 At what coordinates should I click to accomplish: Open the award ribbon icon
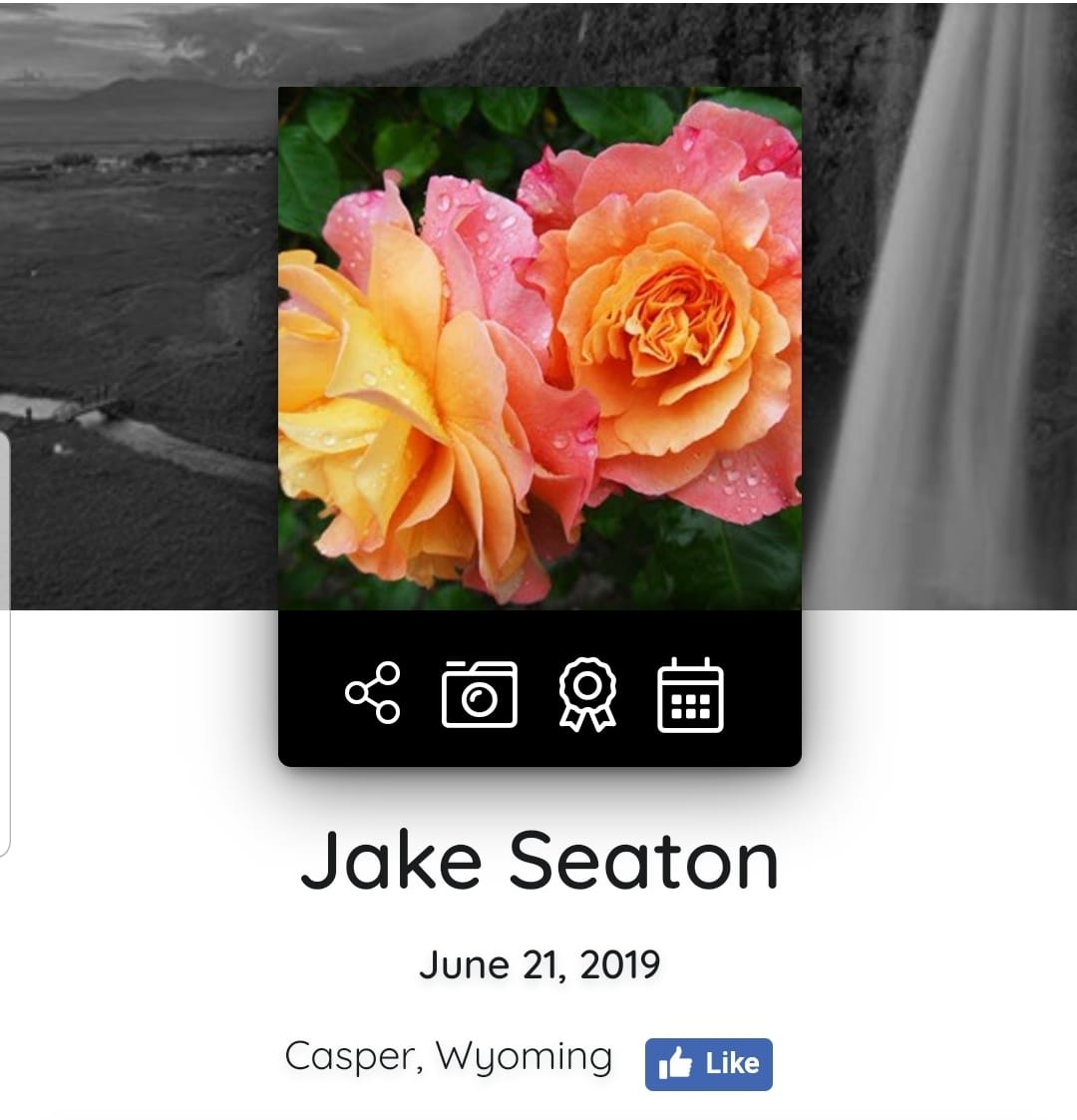tap(587, 694)
